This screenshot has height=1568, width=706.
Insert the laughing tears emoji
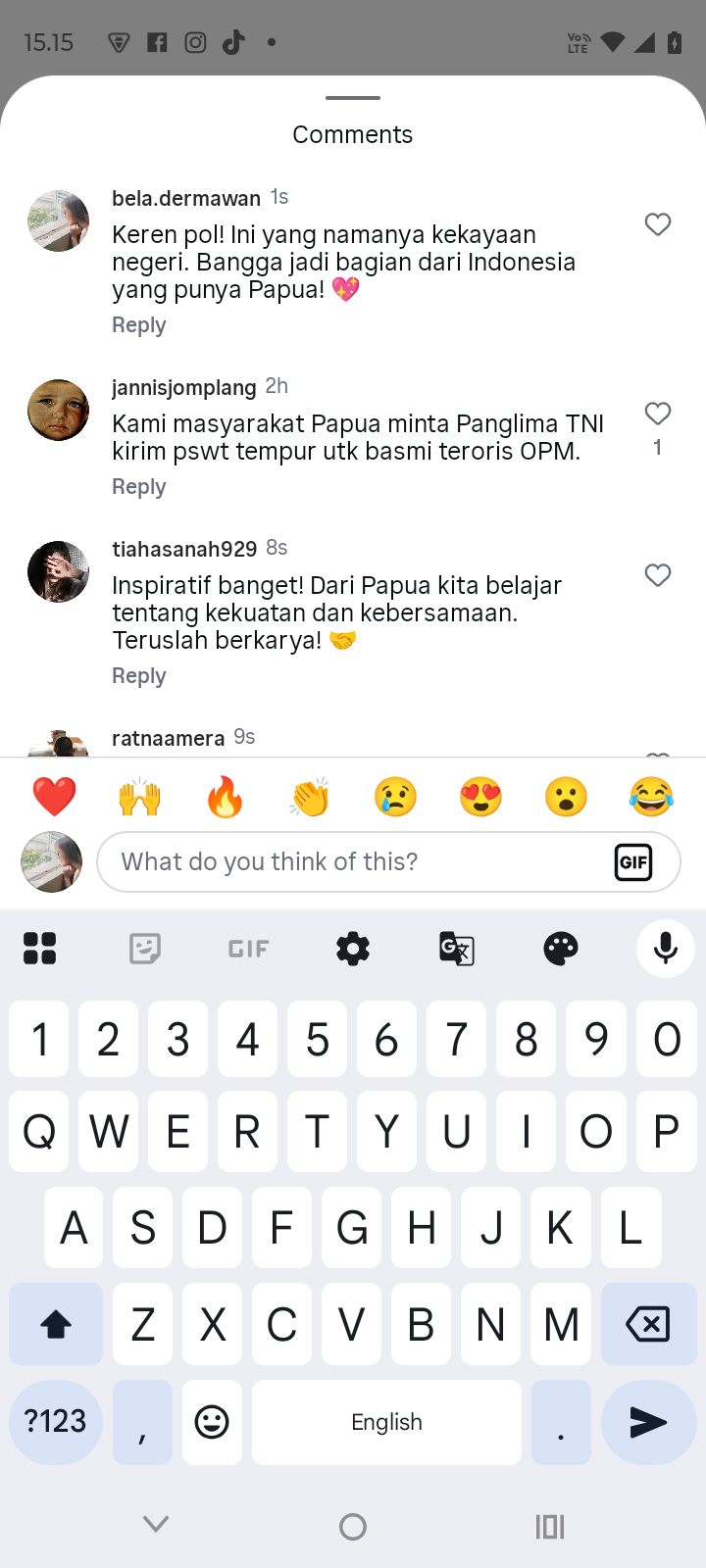(651, 797)
